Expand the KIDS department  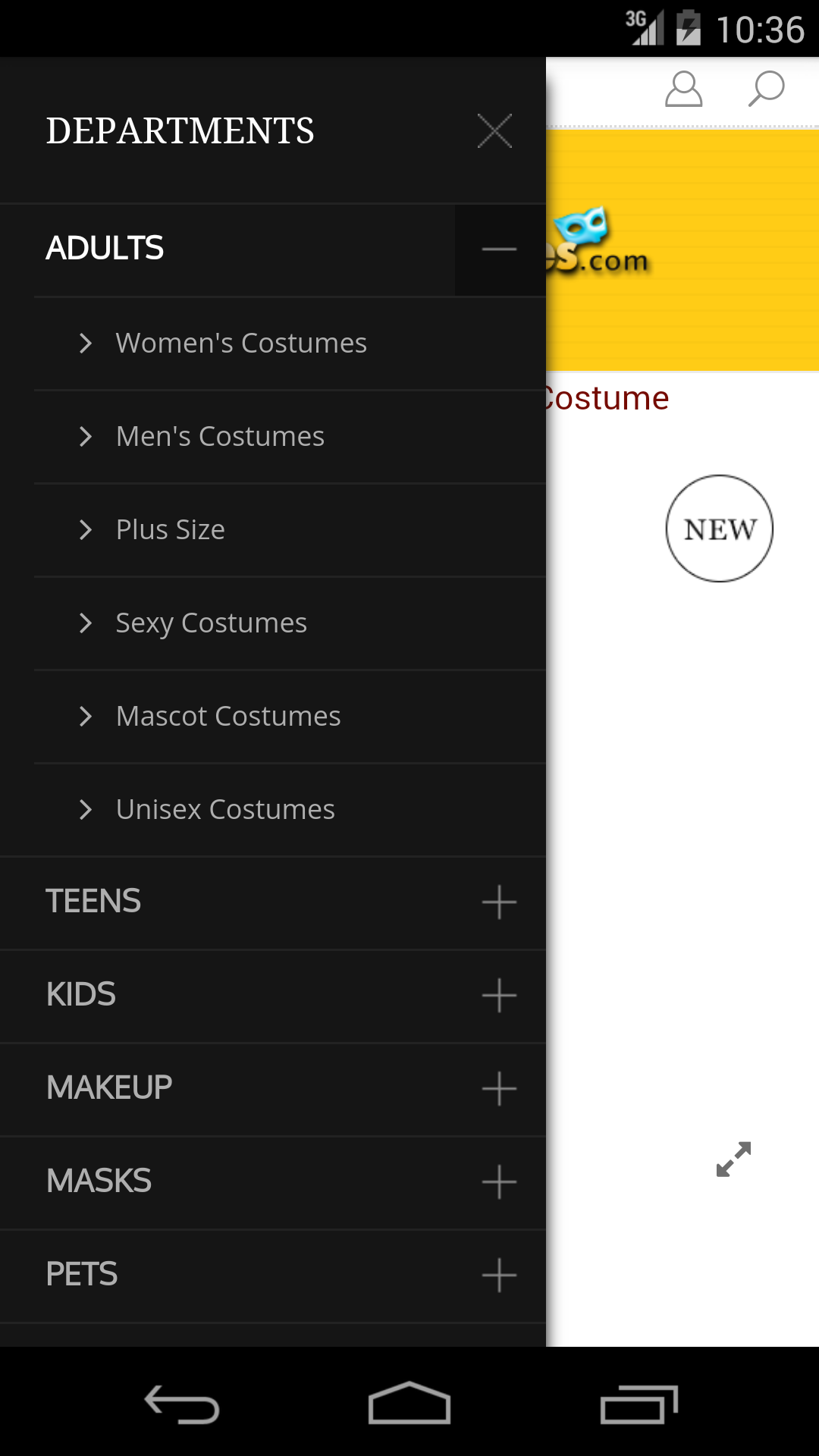[x=498, y=996]
